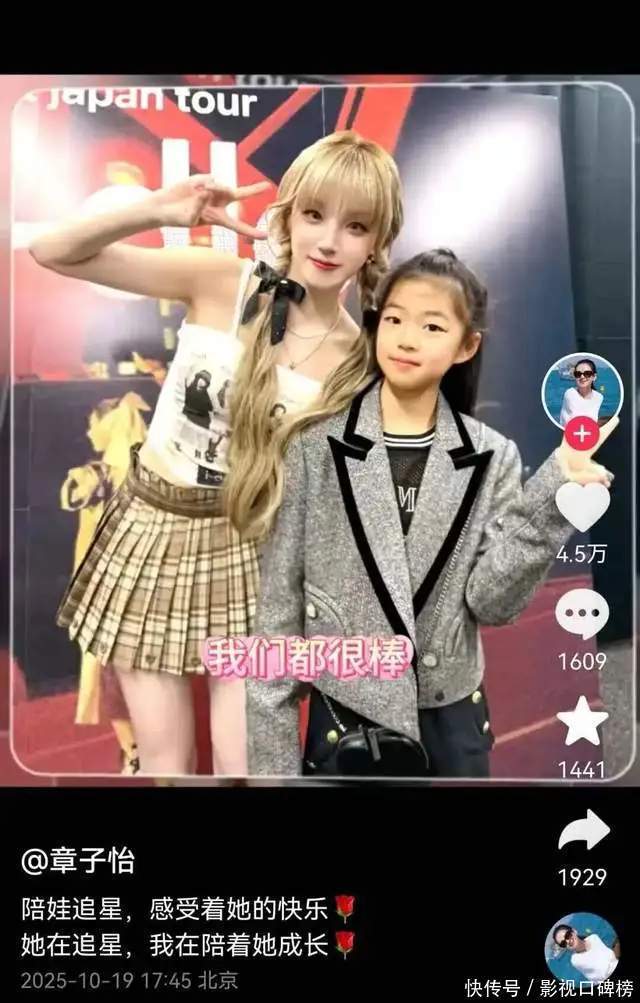Like this video with the heart
This screenshot has height=1003, width=640.
pyautogui.click(x=582, y=505)
